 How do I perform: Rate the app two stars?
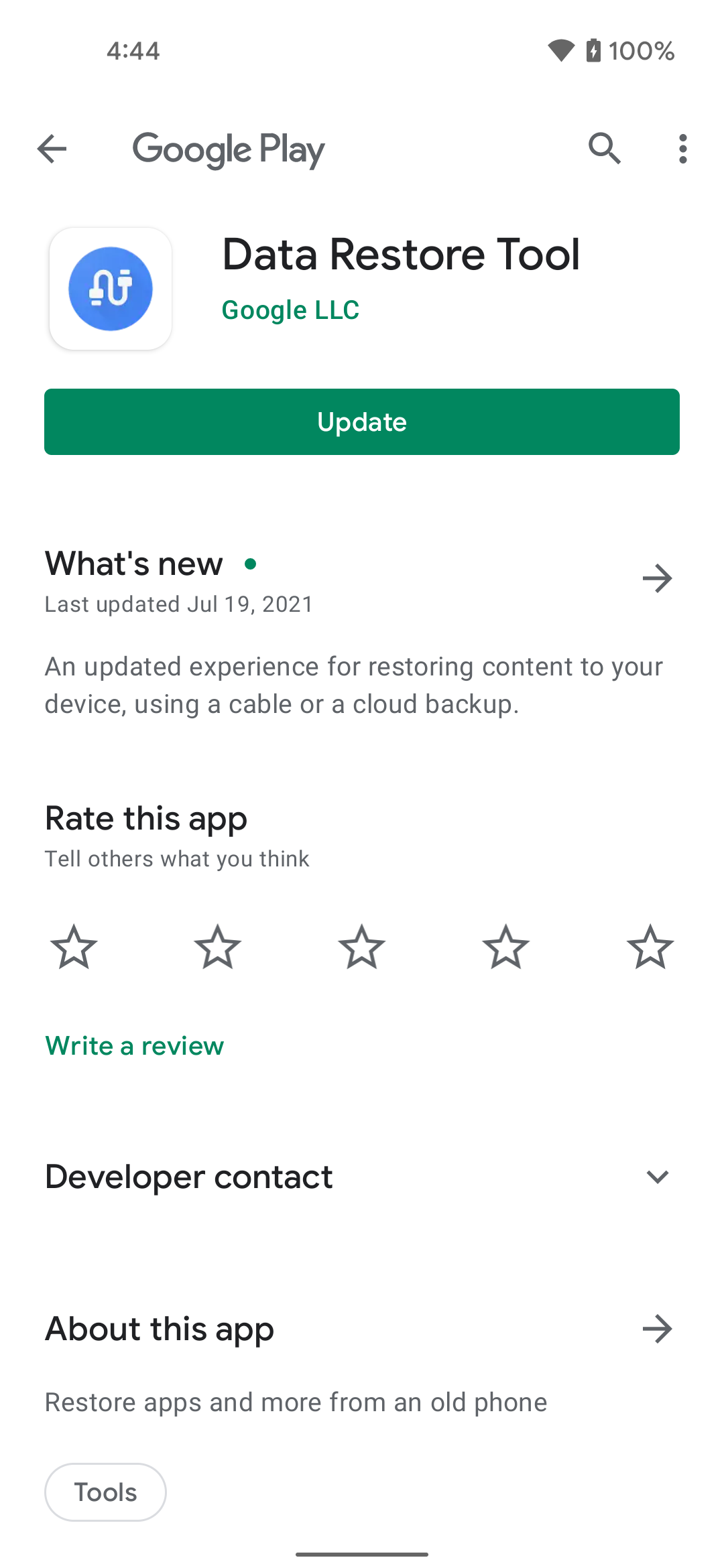click(218, 947)
